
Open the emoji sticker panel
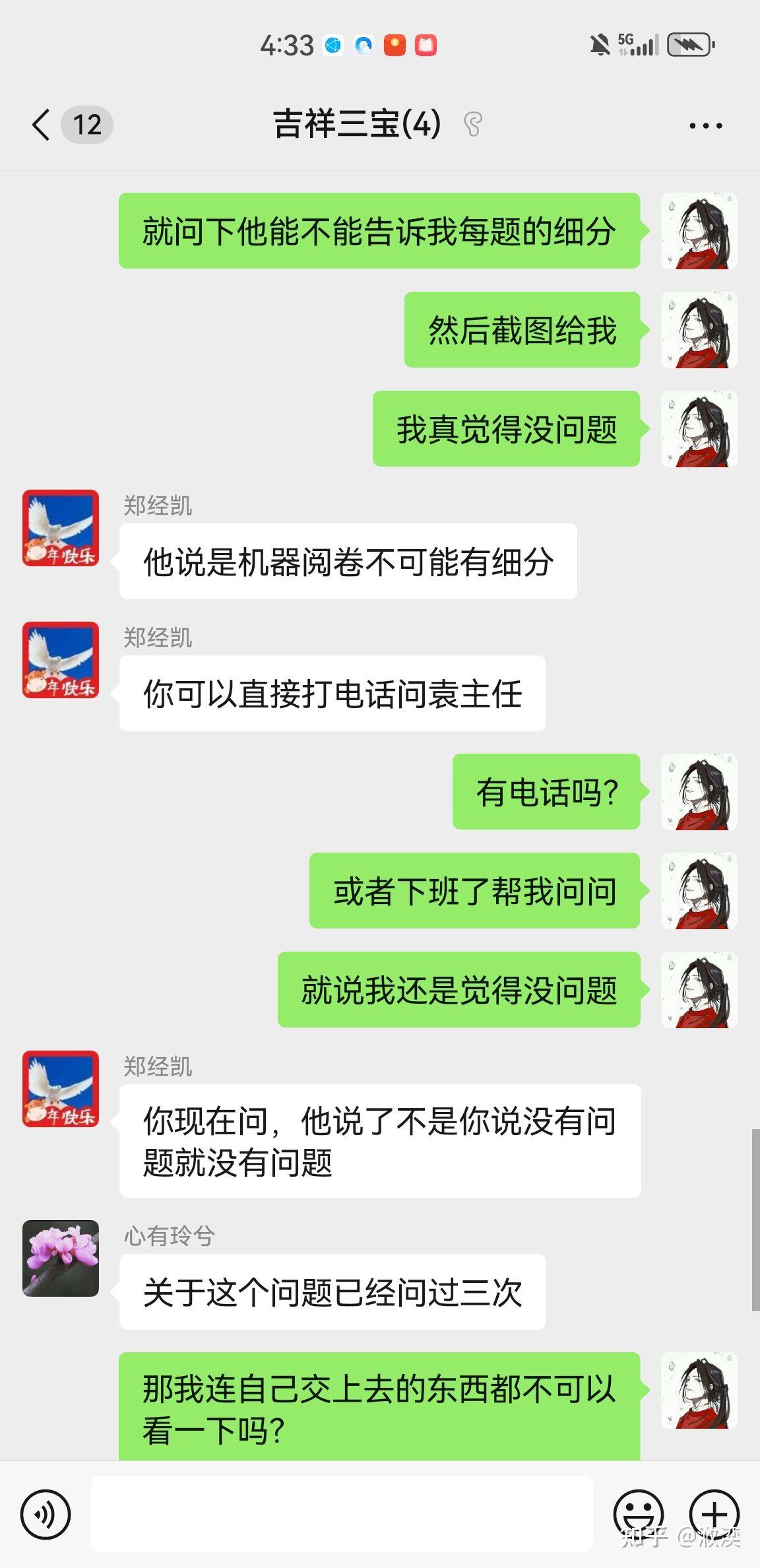click(x=638, y=1514)
